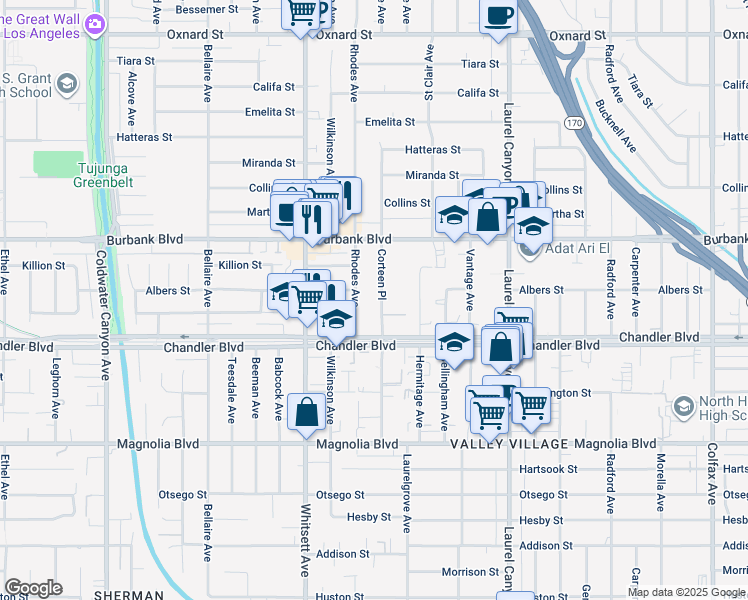Open the coffee shop marker near Oxnard St

tap(498, 16)
